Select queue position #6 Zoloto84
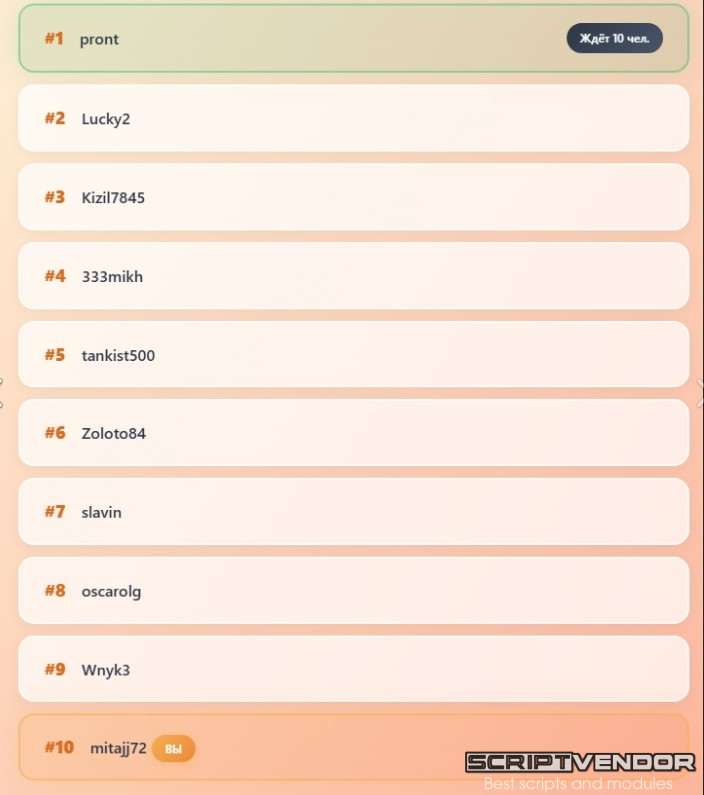 (x=353, y=433)
